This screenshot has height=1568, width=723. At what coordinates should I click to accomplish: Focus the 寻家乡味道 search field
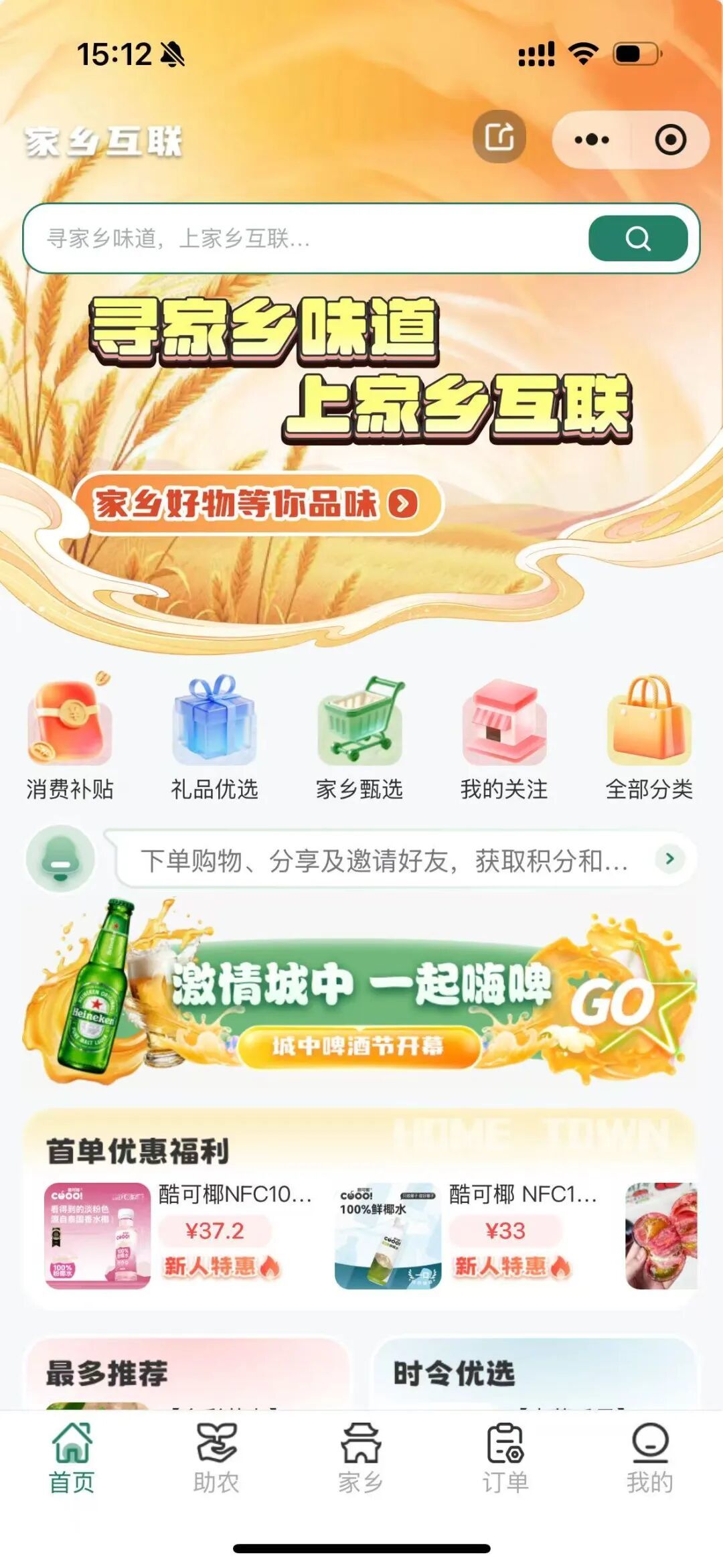(301, 238)
